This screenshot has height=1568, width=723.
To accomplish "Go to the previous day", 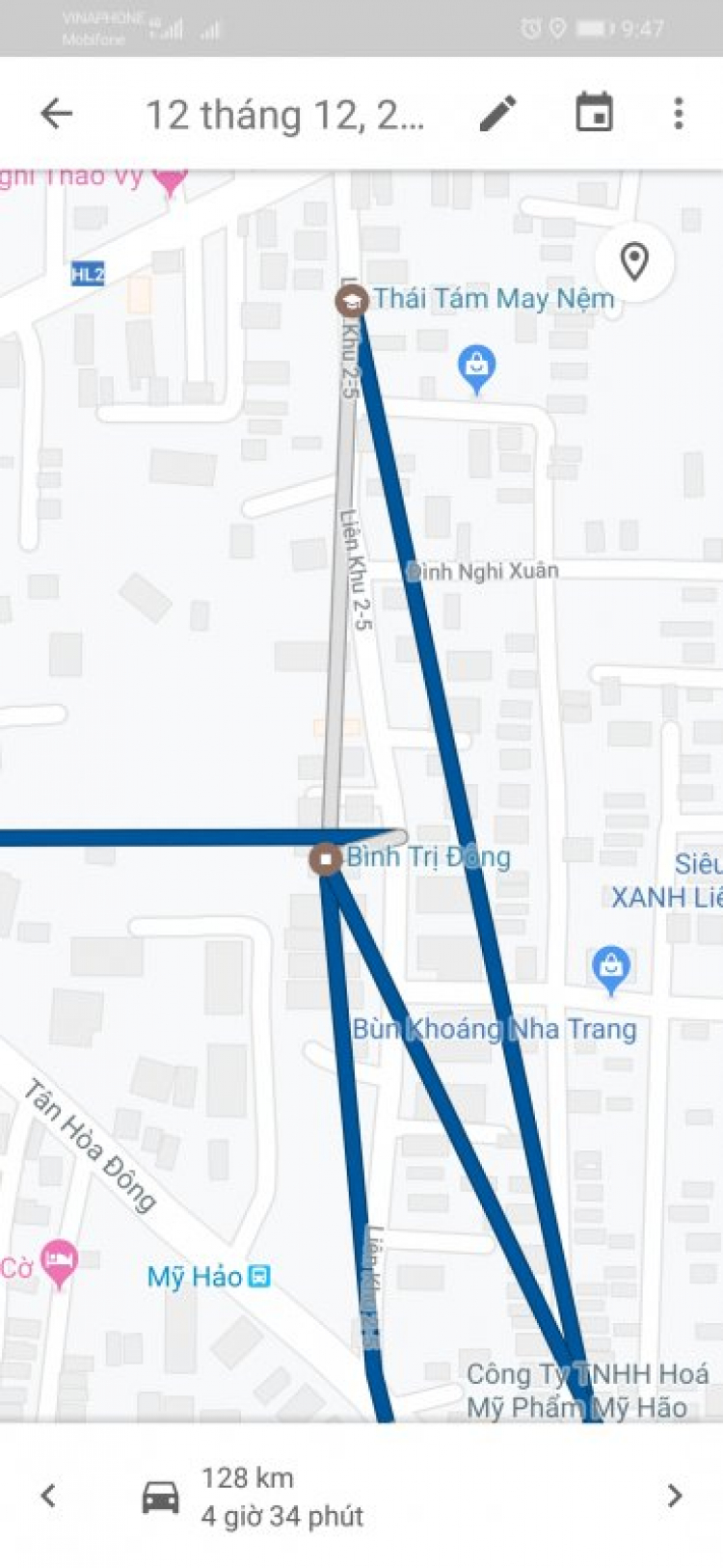I will (48, 1496).
